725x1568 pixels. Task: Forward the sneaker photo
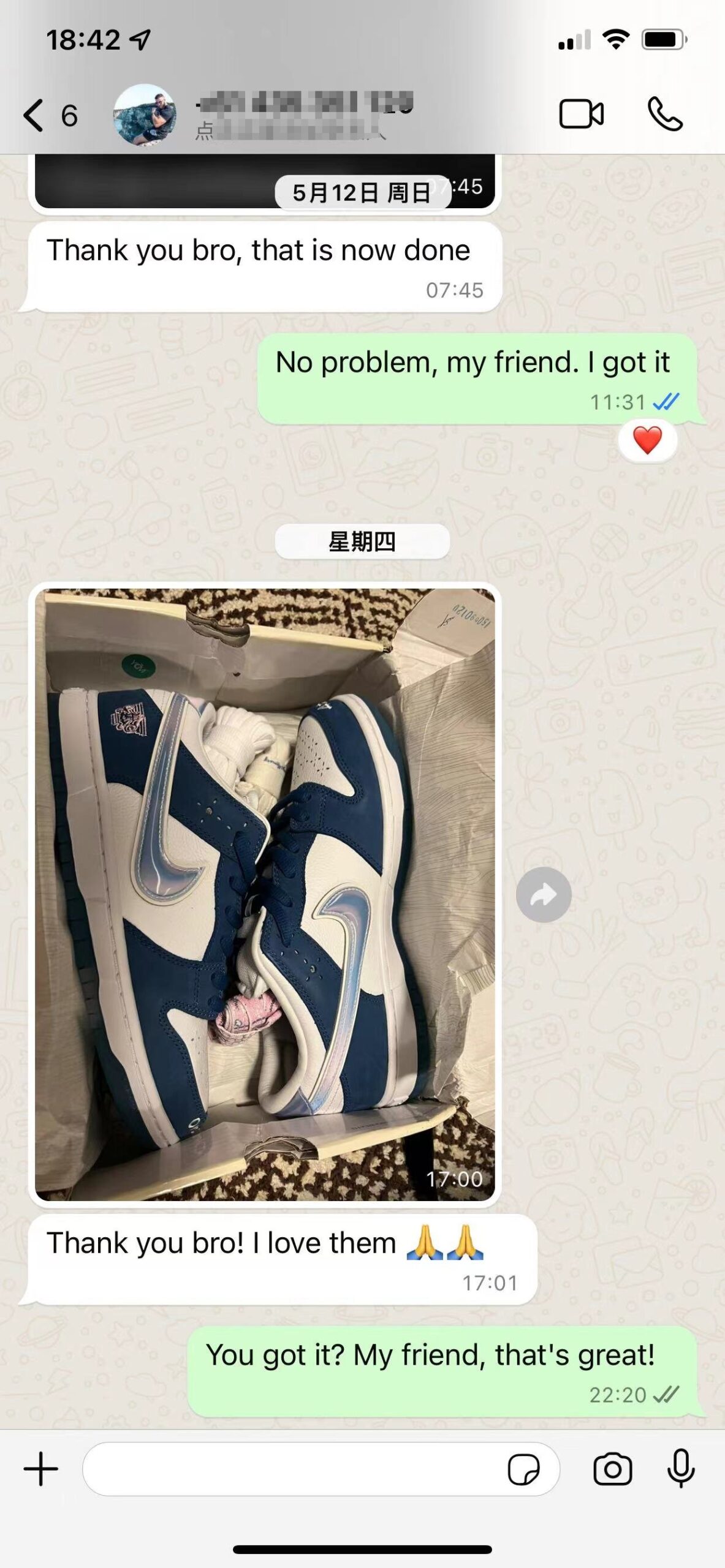pos(544,895)
